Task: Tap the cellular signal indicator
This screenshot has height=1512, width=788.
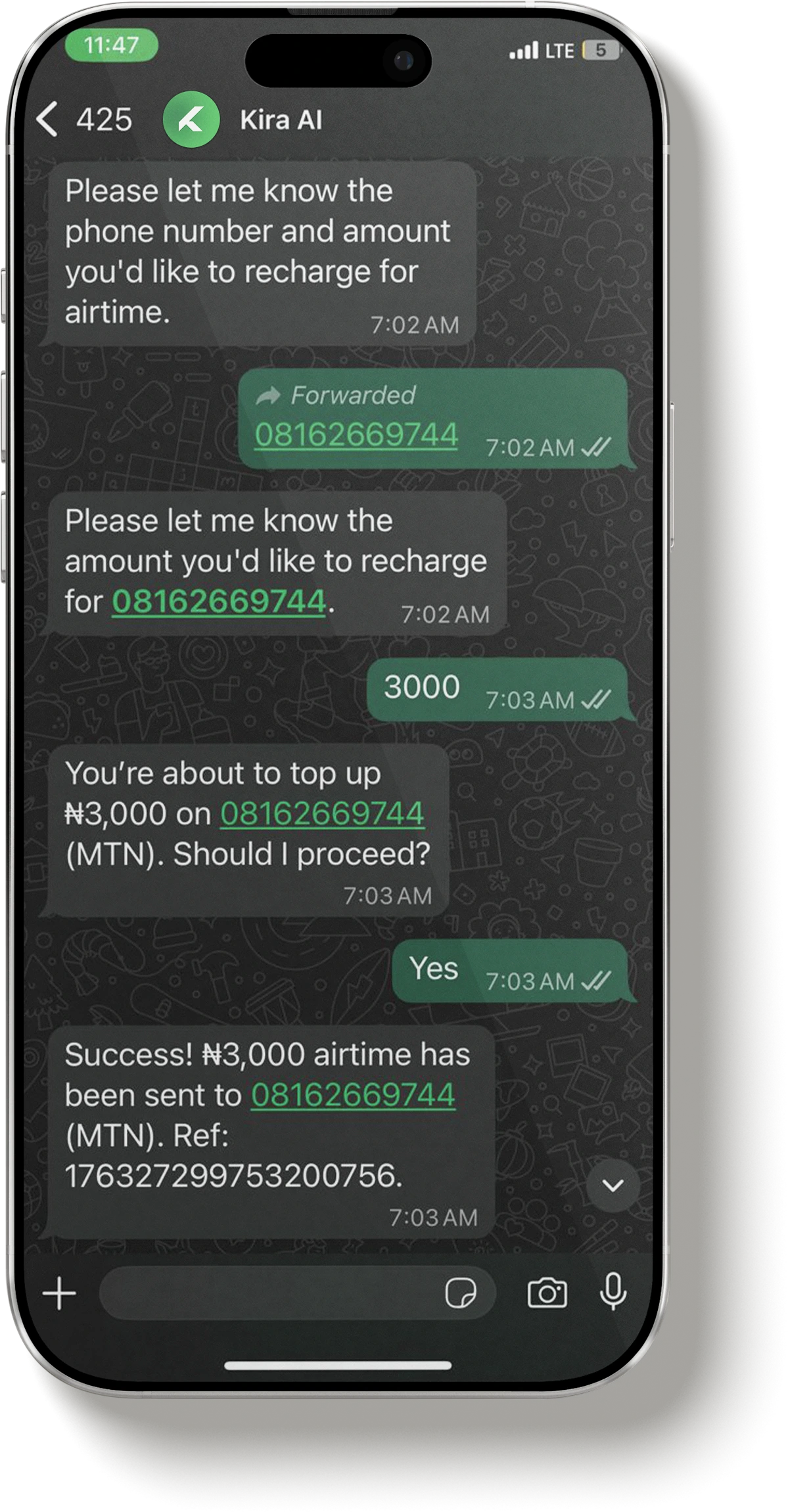Action: (524, 51)
